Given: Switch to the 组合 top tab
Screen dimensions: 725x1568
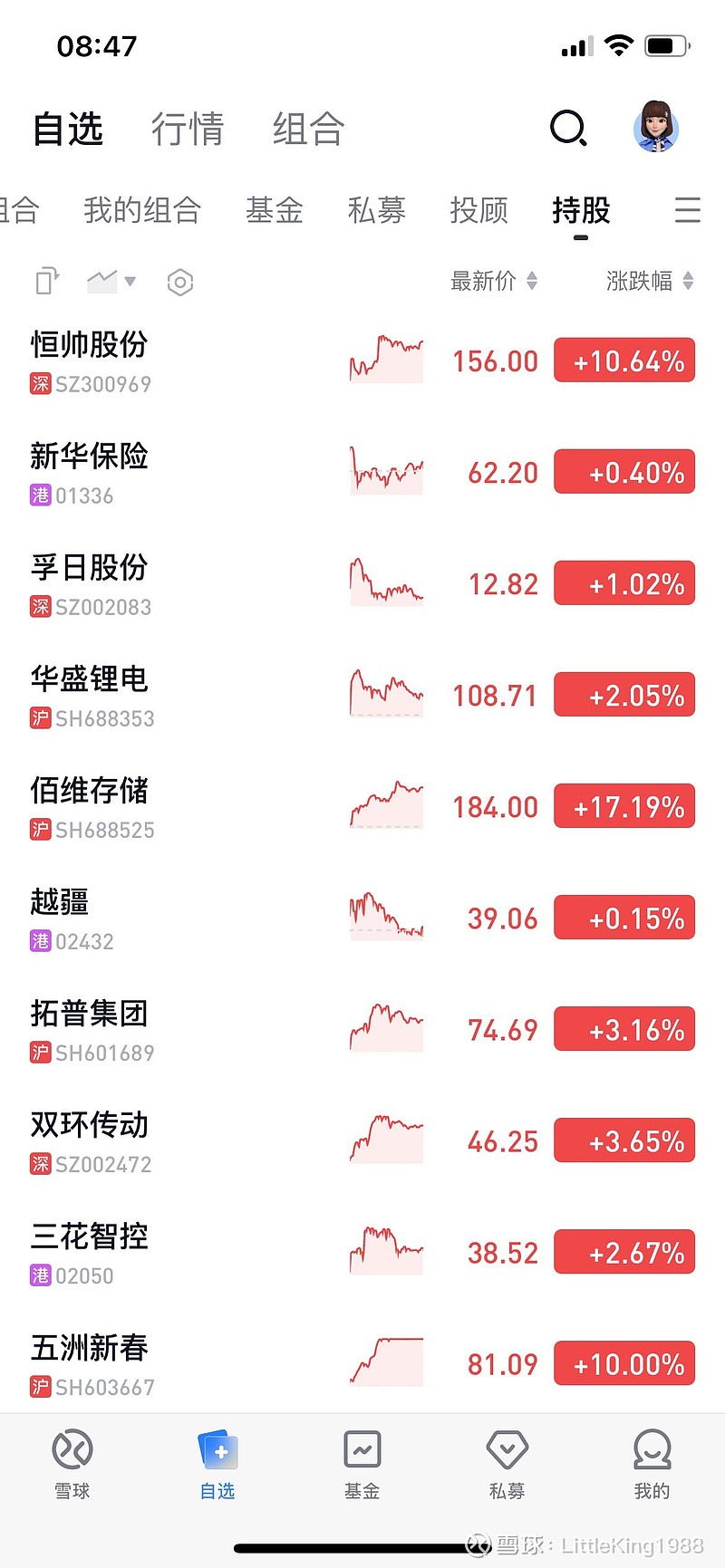Looking at the screenshot, I should tap(308, 129).
